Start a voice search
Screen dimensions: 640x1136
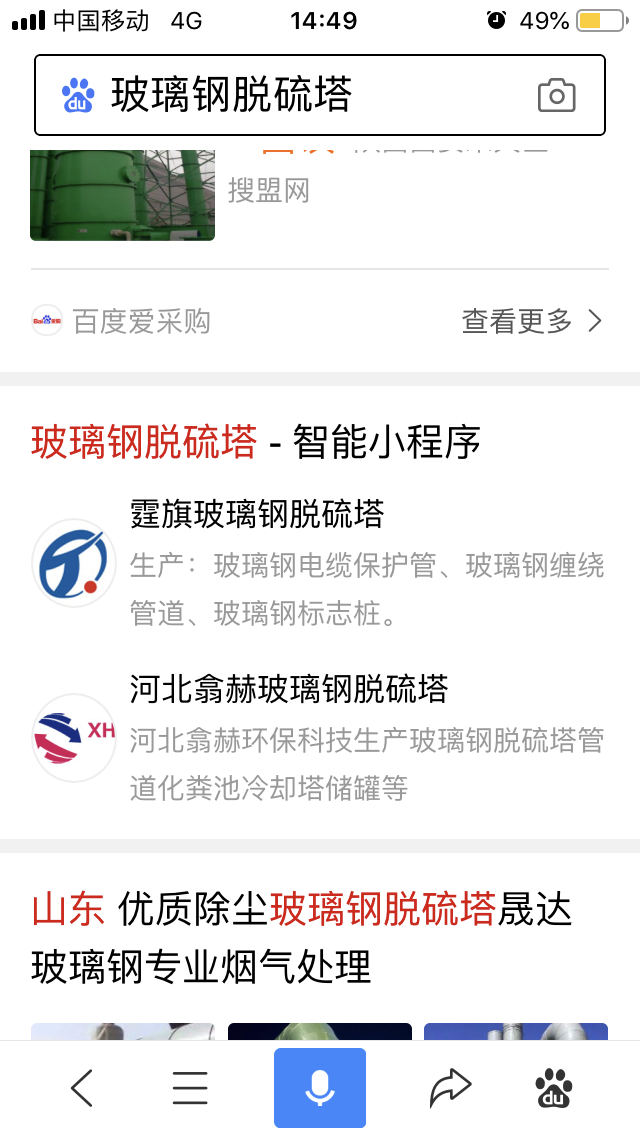(x=320, y=1088)
